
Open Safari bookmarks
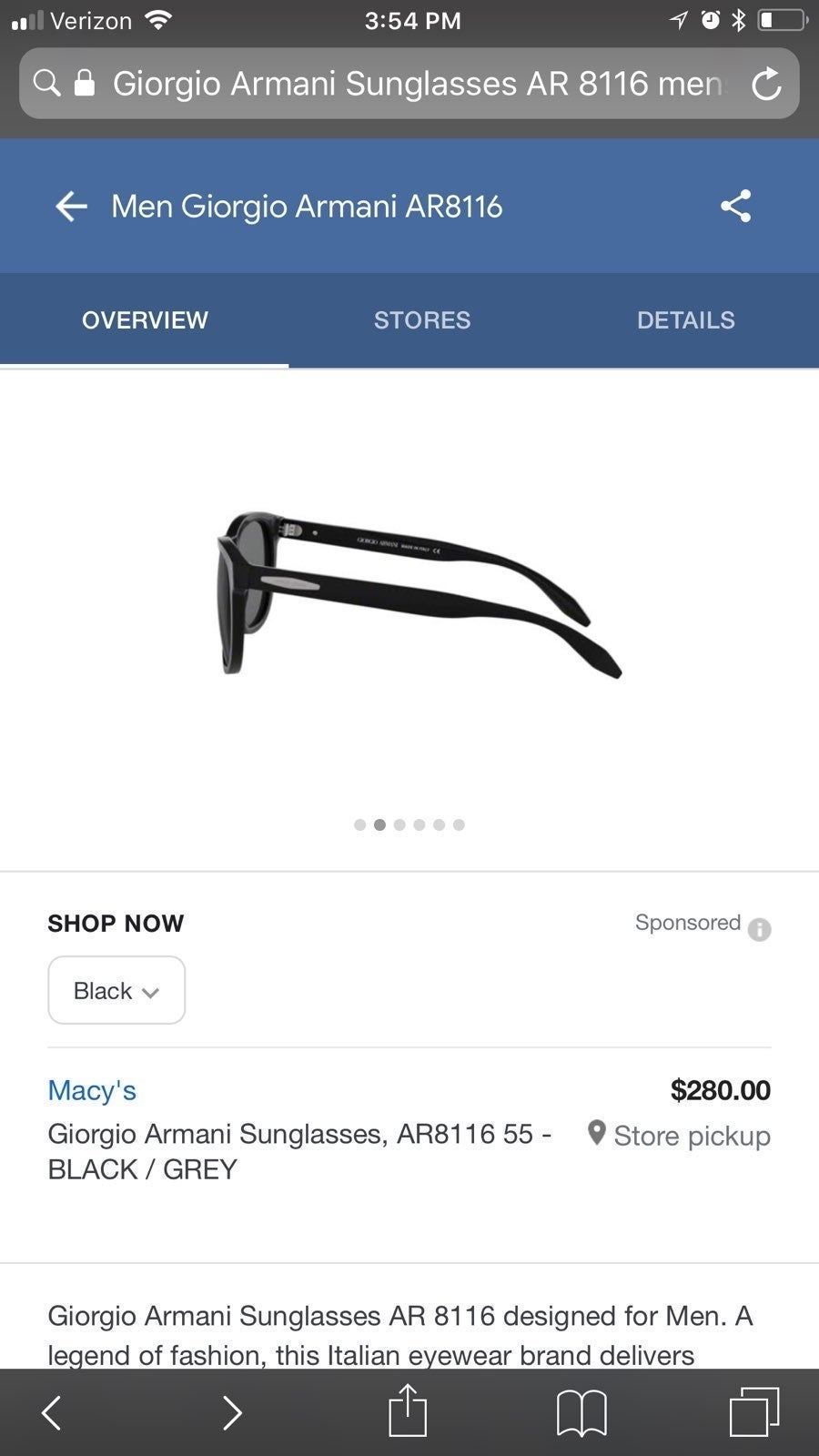[581, 1412]
